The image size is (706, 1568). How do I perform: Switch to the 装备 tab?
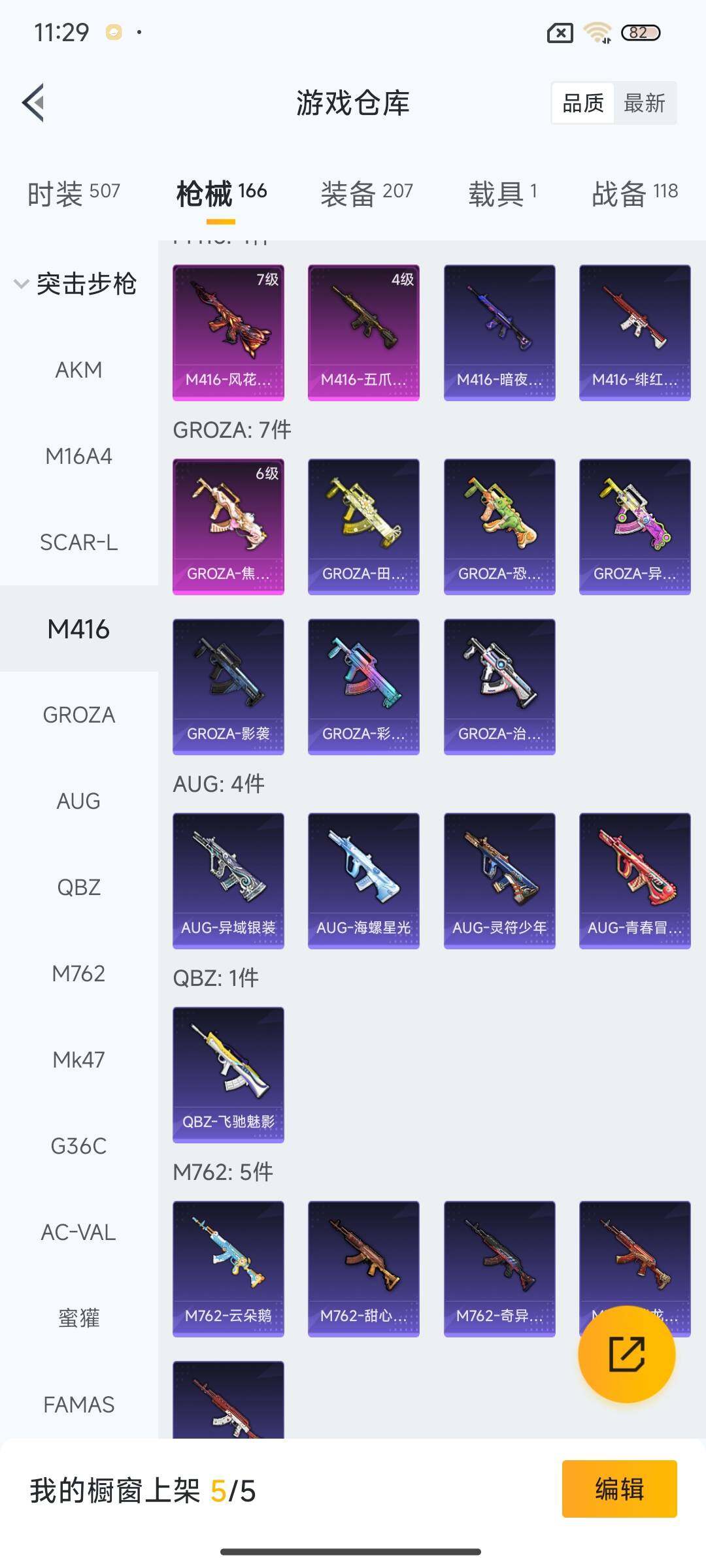tap(366, 193)
